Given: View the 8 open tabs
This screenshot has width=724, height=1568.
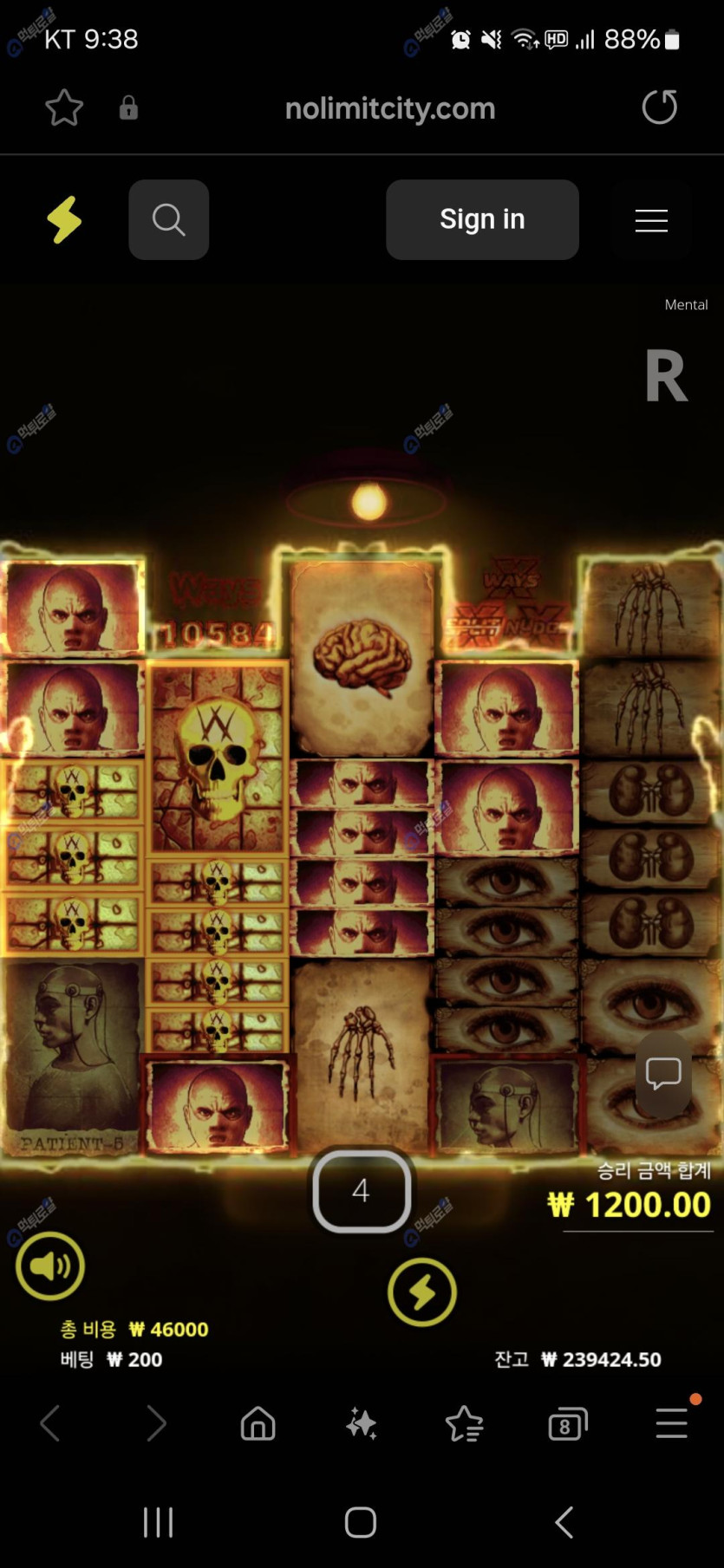Looking at the screenshot, I should pos(568,1423).
